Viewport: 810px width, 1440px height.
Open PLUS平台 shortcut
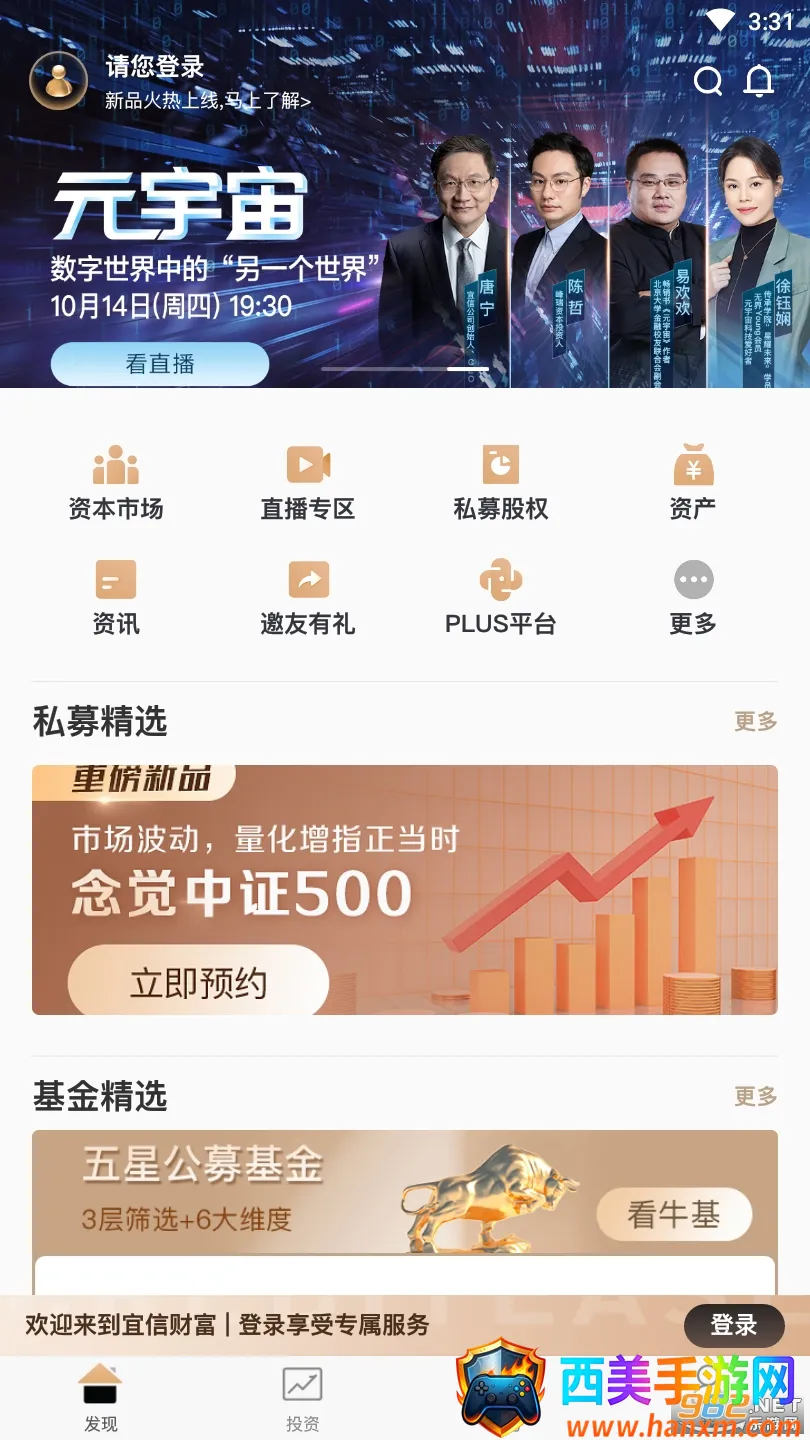(501, 599)
